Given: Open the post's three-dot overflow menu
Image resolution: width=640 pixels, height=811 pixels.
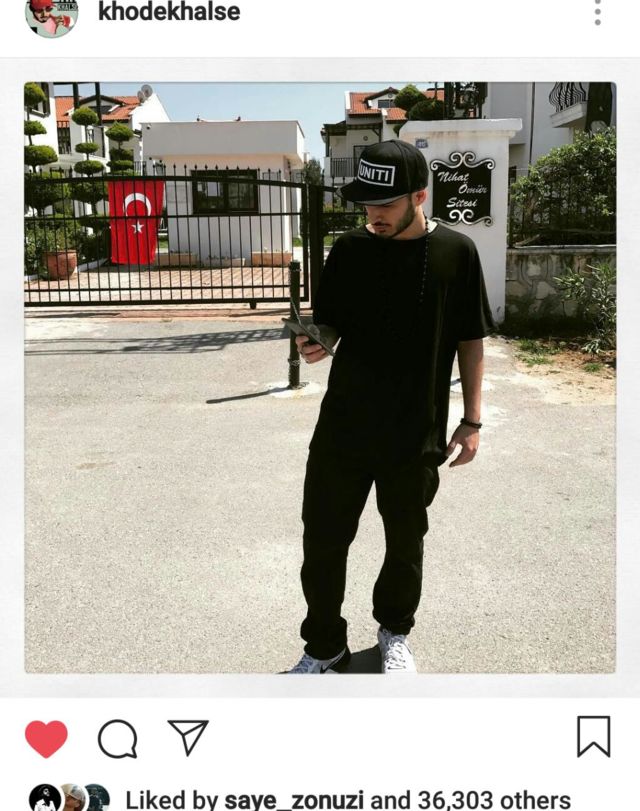Looking at the screenshot, I should [x=597, y=13].
